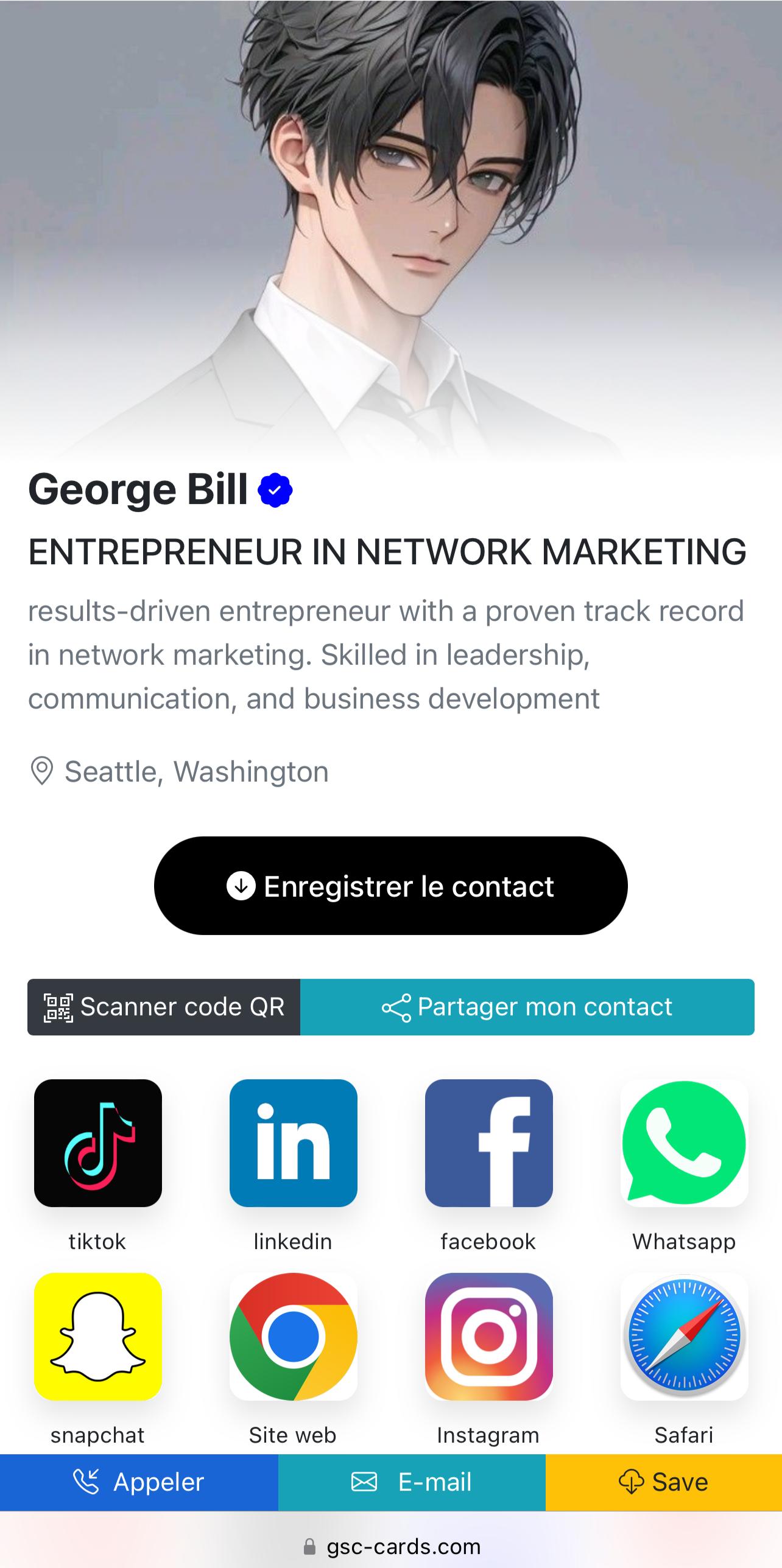Screen dimensions: 782x1568
Task: Open the Safari link
Action: tap(684, 1337)
